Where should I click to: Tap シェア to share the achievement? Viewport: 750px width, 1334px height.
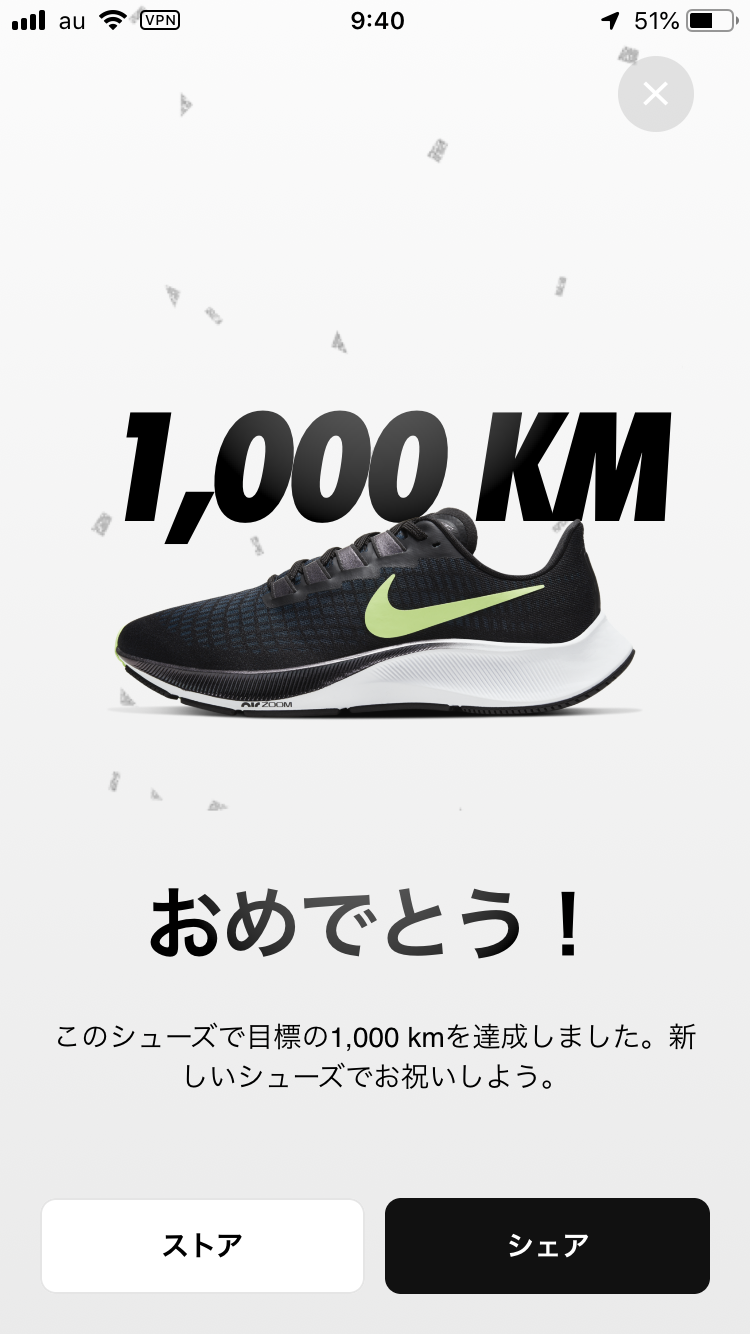[x=547, y=1246]
